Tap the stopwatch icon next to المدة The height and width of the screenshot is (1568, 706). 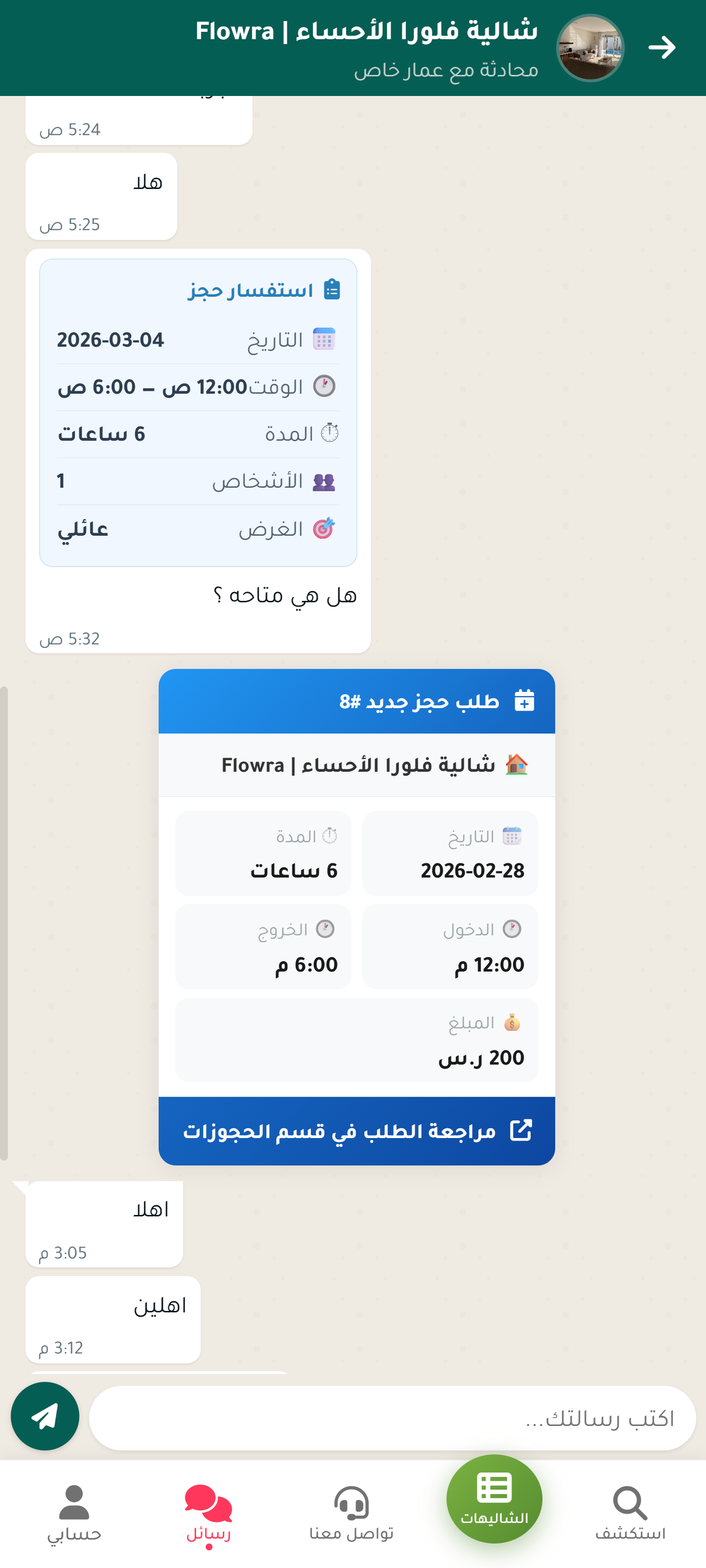coord(329,433)
